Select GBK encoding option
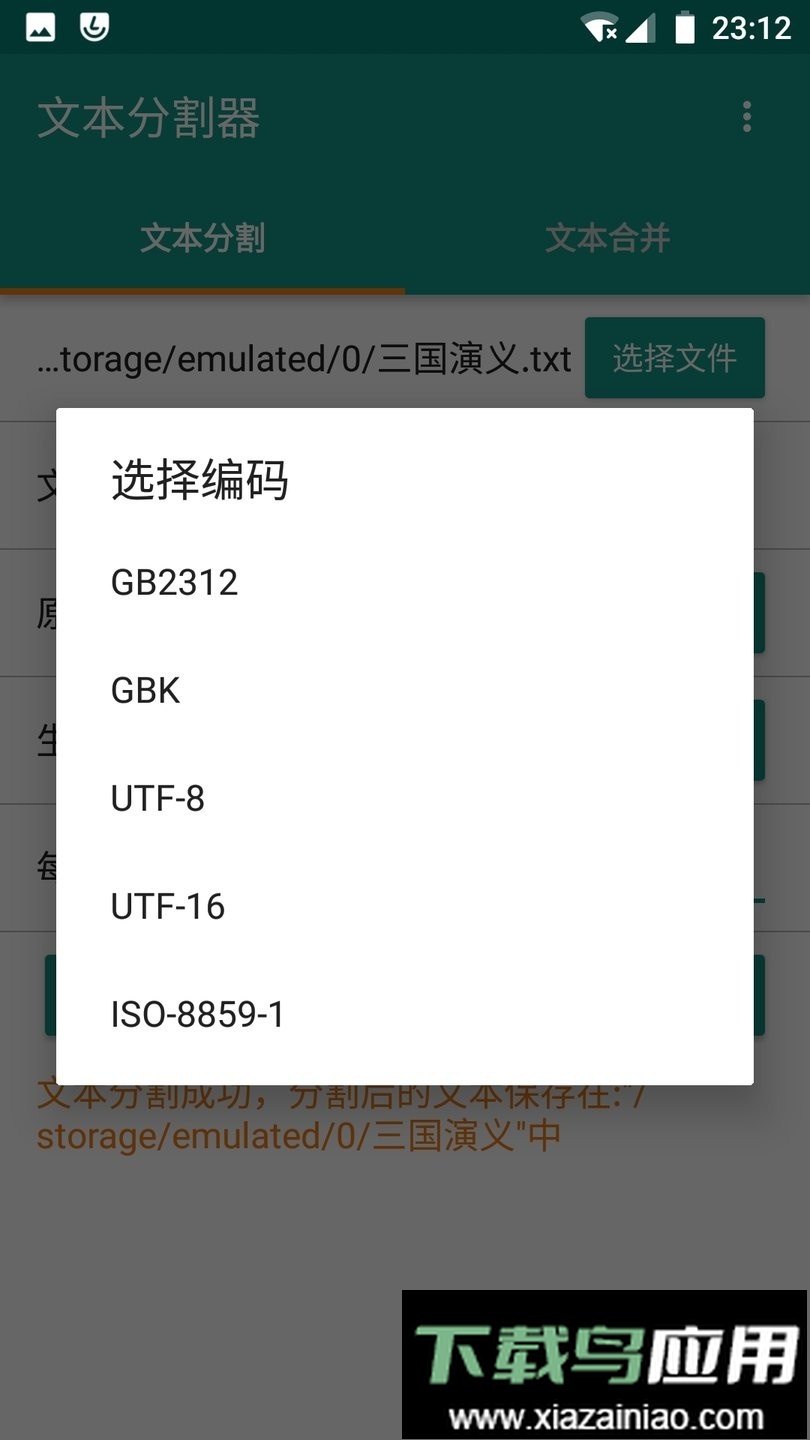The height and width of the screenshot is (1440, 810). pyautogui.click(x=144, y=690)
